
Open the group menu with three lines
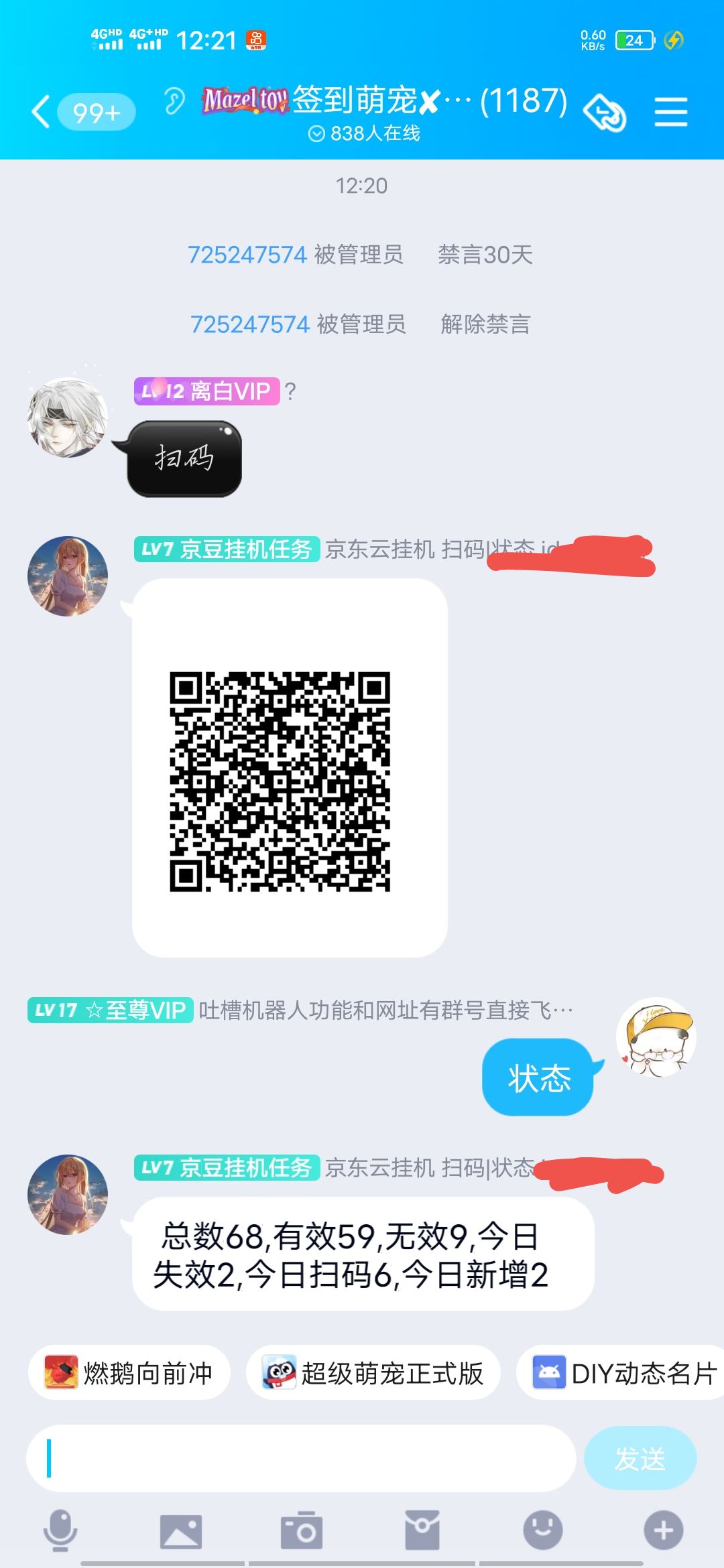670,111
